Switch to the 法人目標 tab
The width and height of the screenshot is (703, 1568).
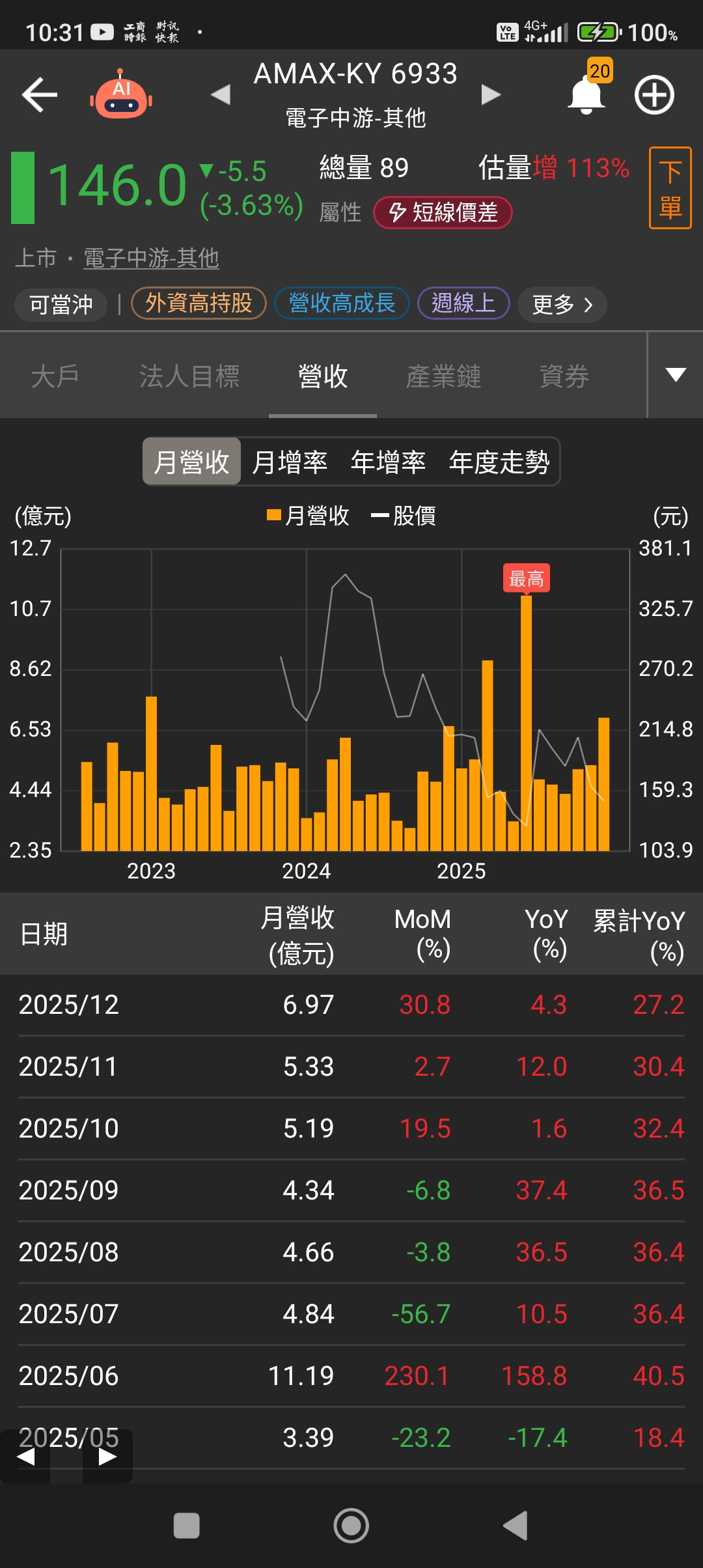click(x=189, y=376)
